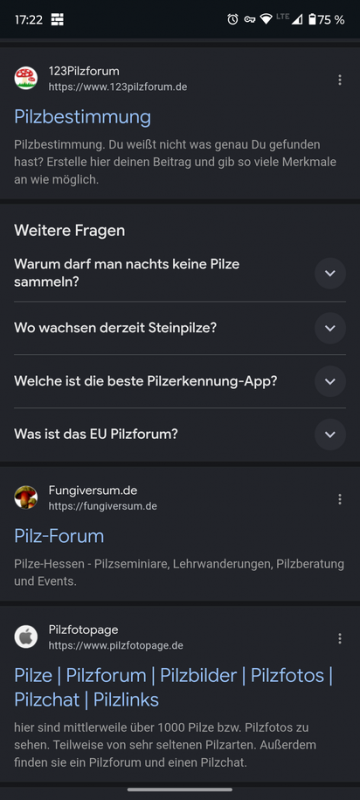360x800 pixels.
Task: Open overflow menu for Fungiversum.de result
Action: coord(340,499)
